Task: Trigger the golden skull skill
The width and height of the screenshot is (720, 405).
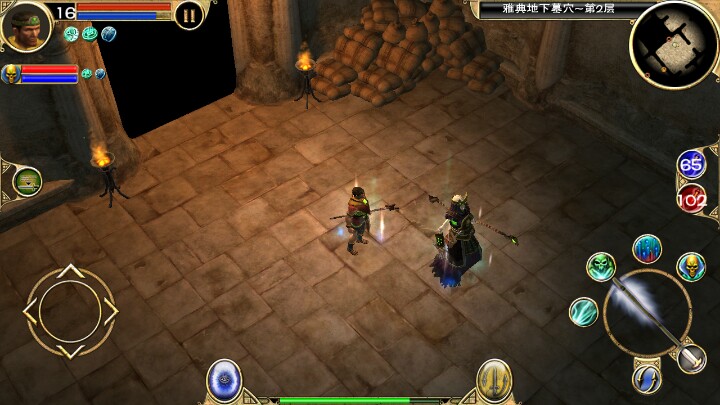Action: (690, 266)
